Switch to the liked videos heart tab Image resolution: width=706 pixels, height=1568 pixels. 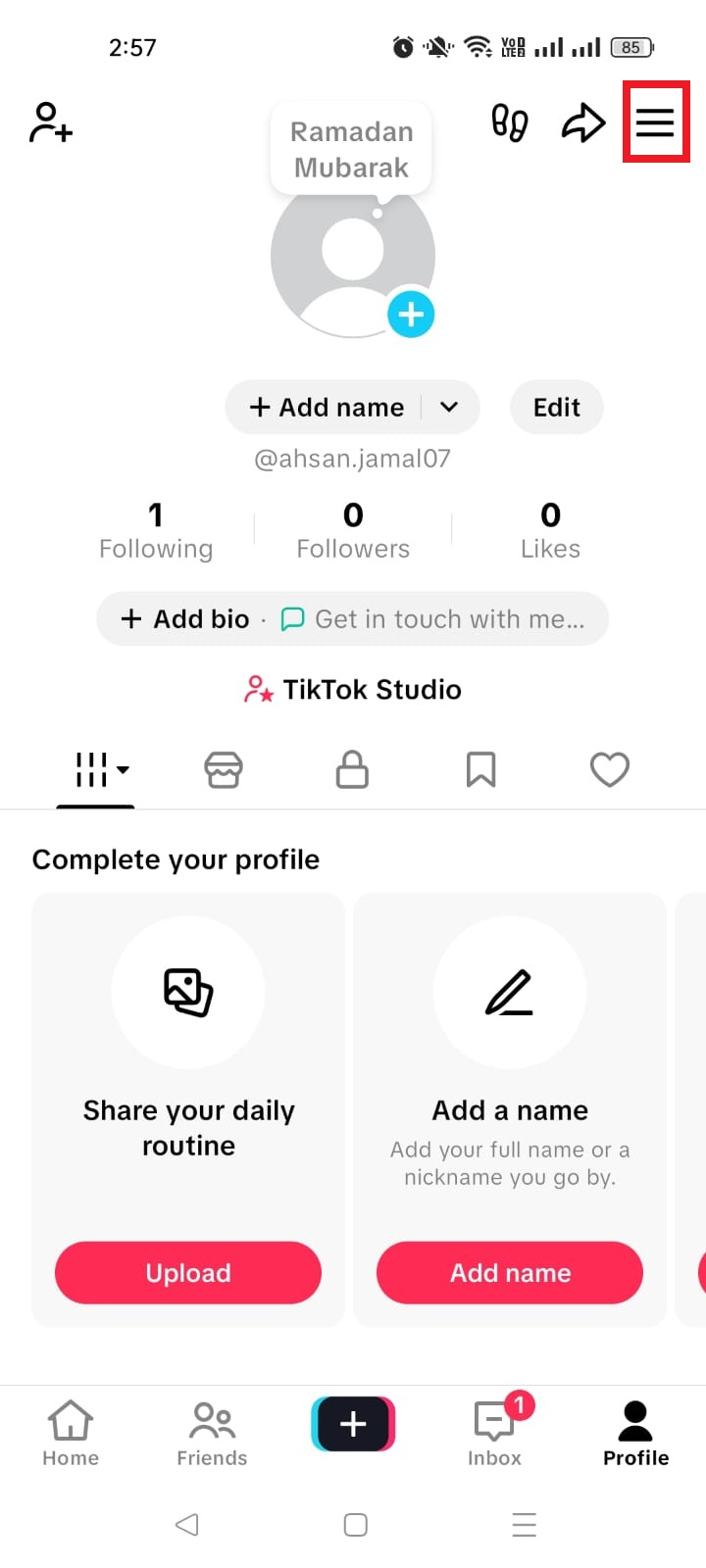point(609,770)
